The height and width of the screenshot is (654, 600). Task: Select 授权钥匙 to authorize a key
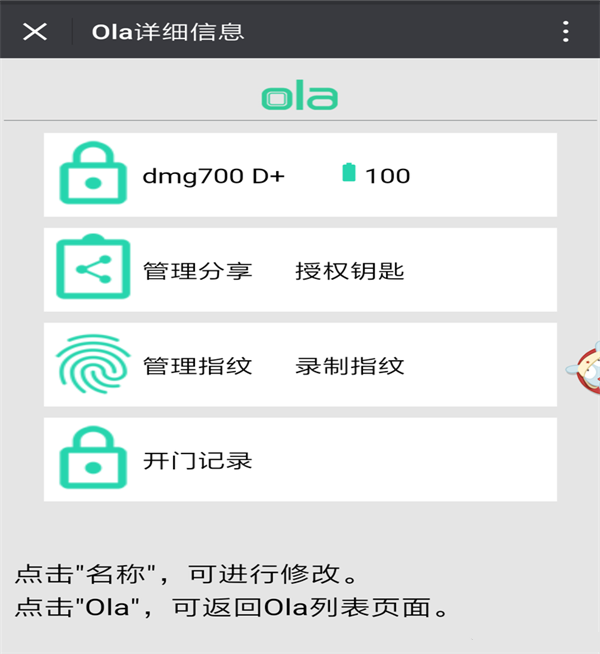point(350,270)
